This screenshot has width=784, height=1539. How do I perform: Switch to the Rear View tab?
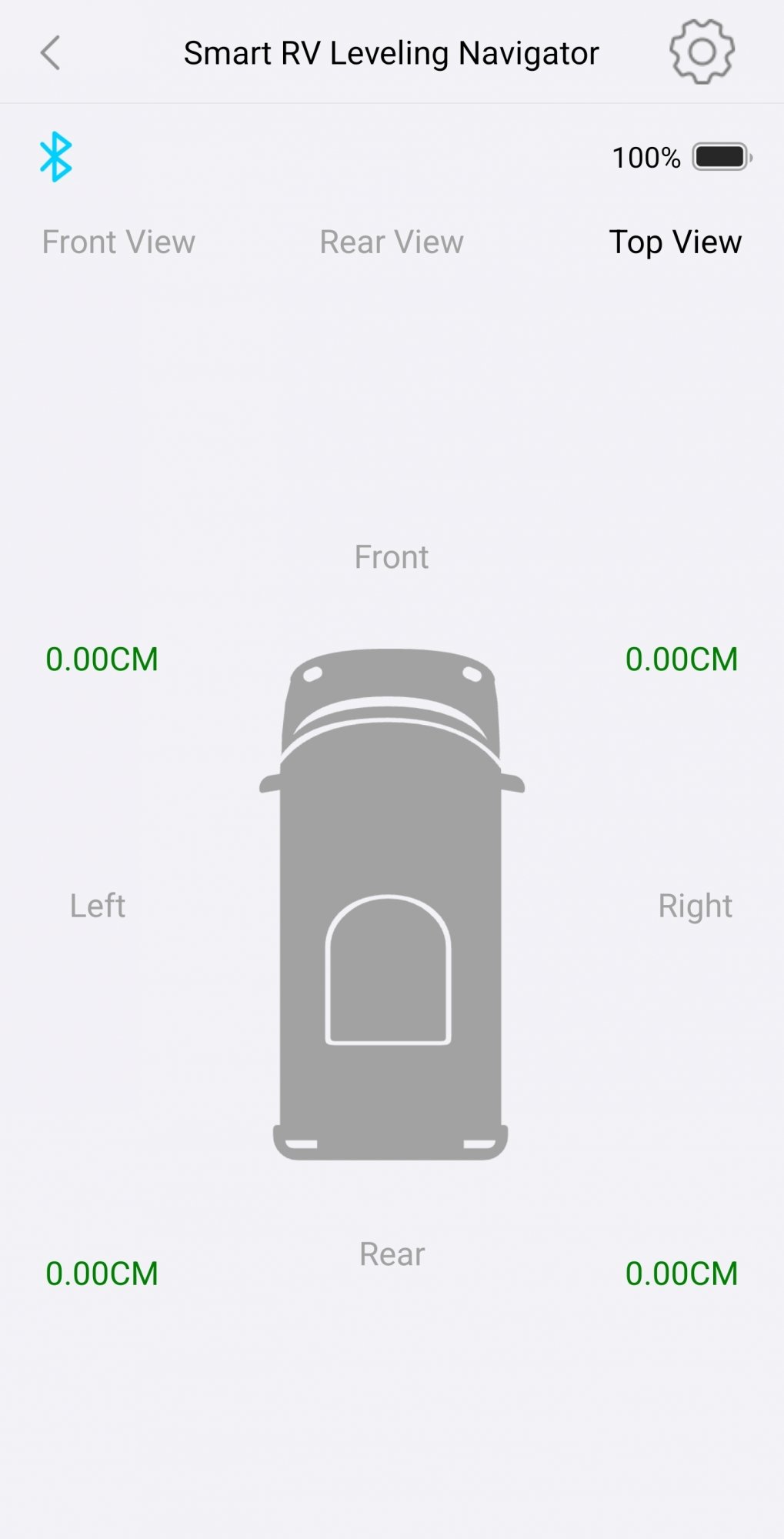tap(391, 242)
